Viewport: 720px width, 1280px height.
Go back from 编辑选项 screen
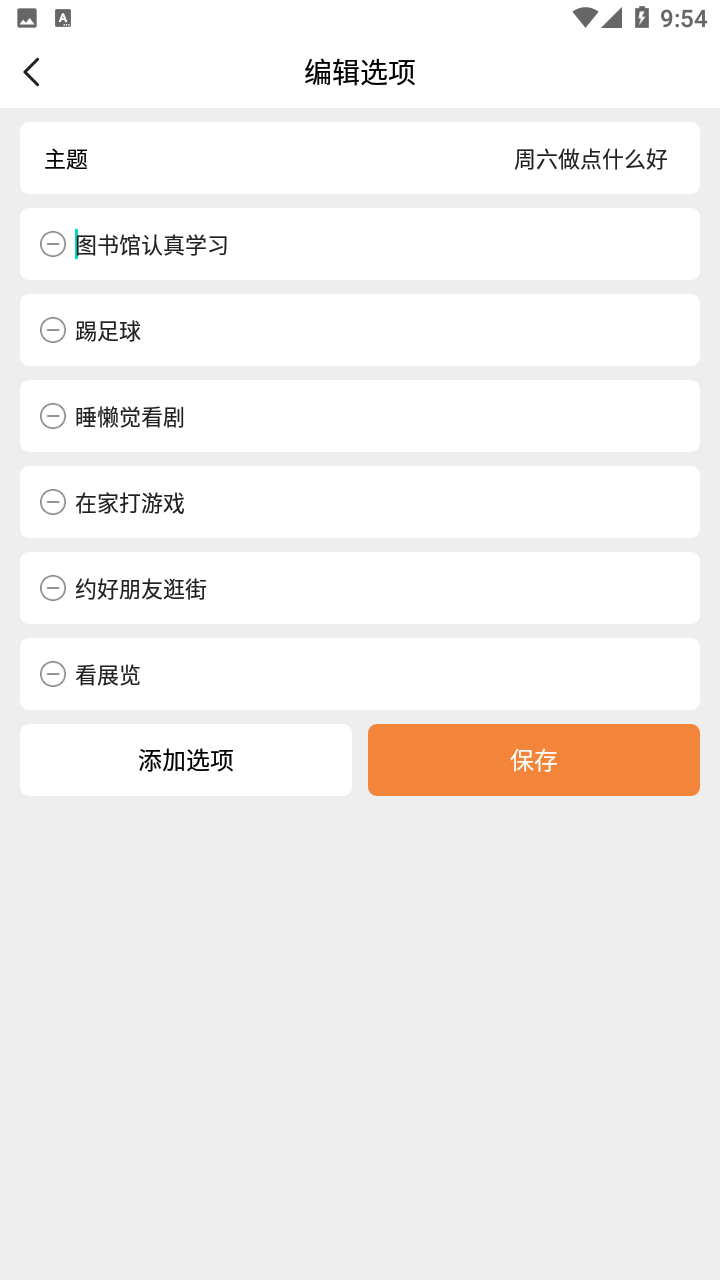31,72
